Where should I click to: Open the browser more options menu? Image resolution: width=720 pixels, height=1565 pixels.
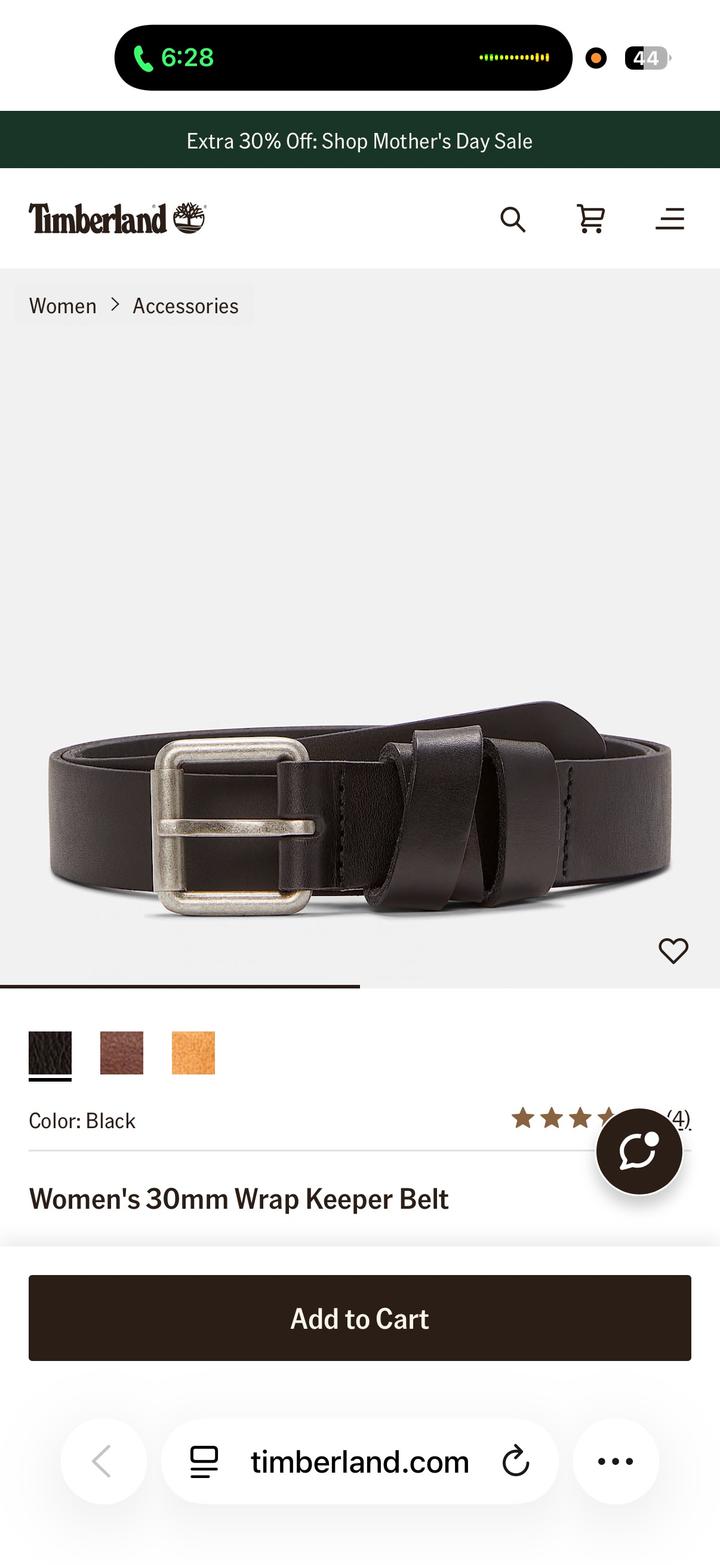(615, 1461)
